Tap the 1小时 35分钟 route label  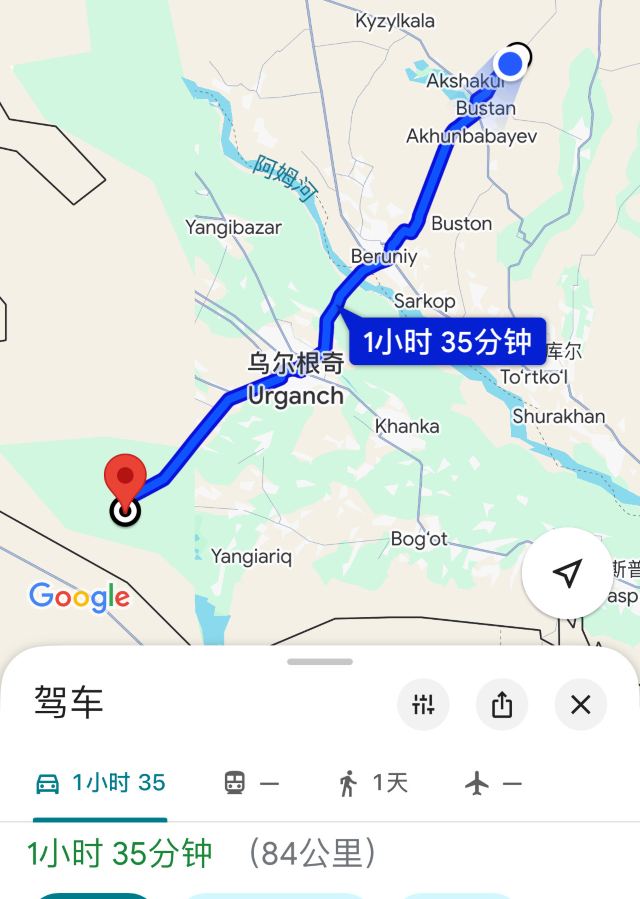446,342
